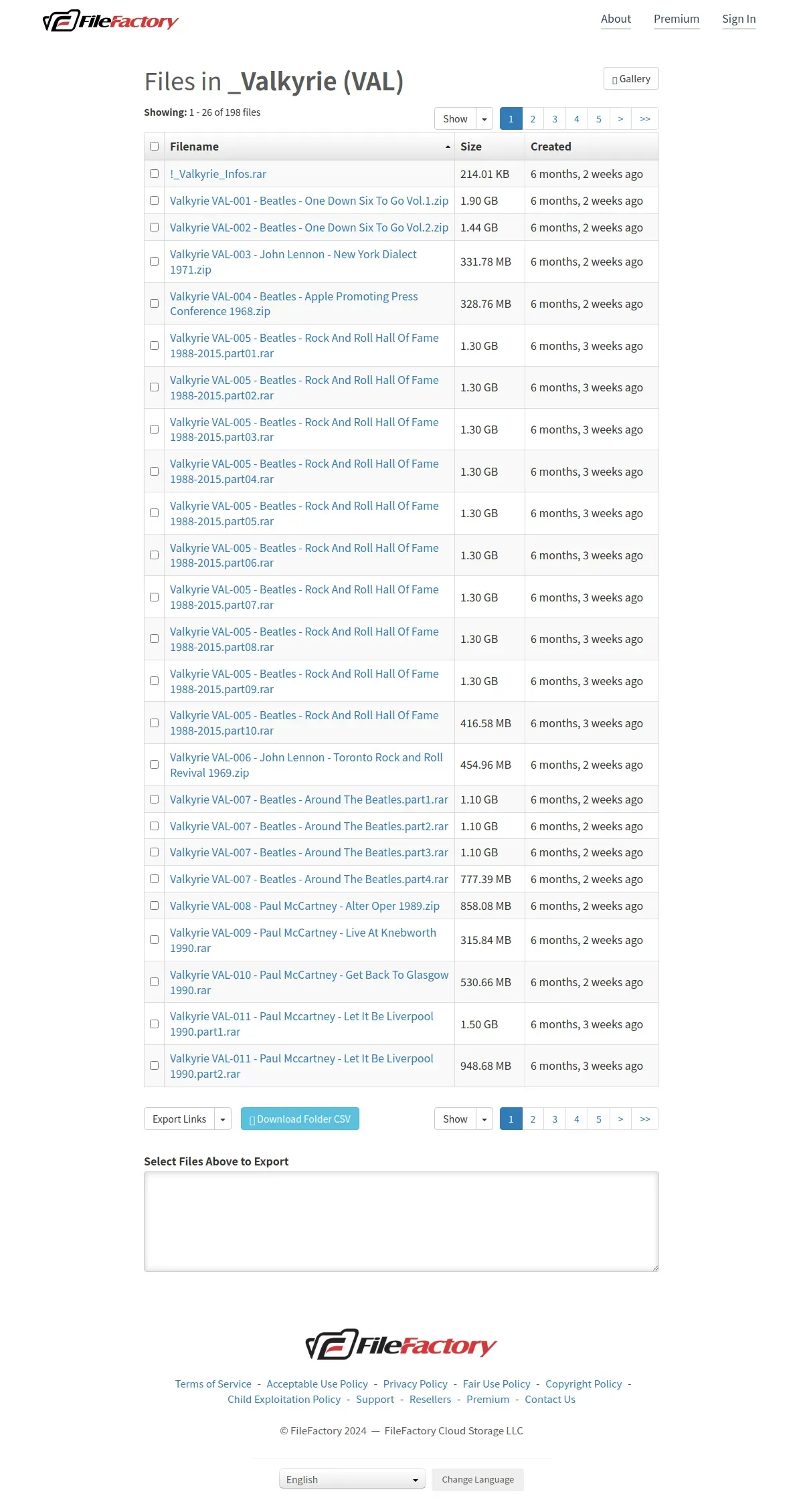Open the About link in header
The image size is (803, 1512).
coord(616,19)
